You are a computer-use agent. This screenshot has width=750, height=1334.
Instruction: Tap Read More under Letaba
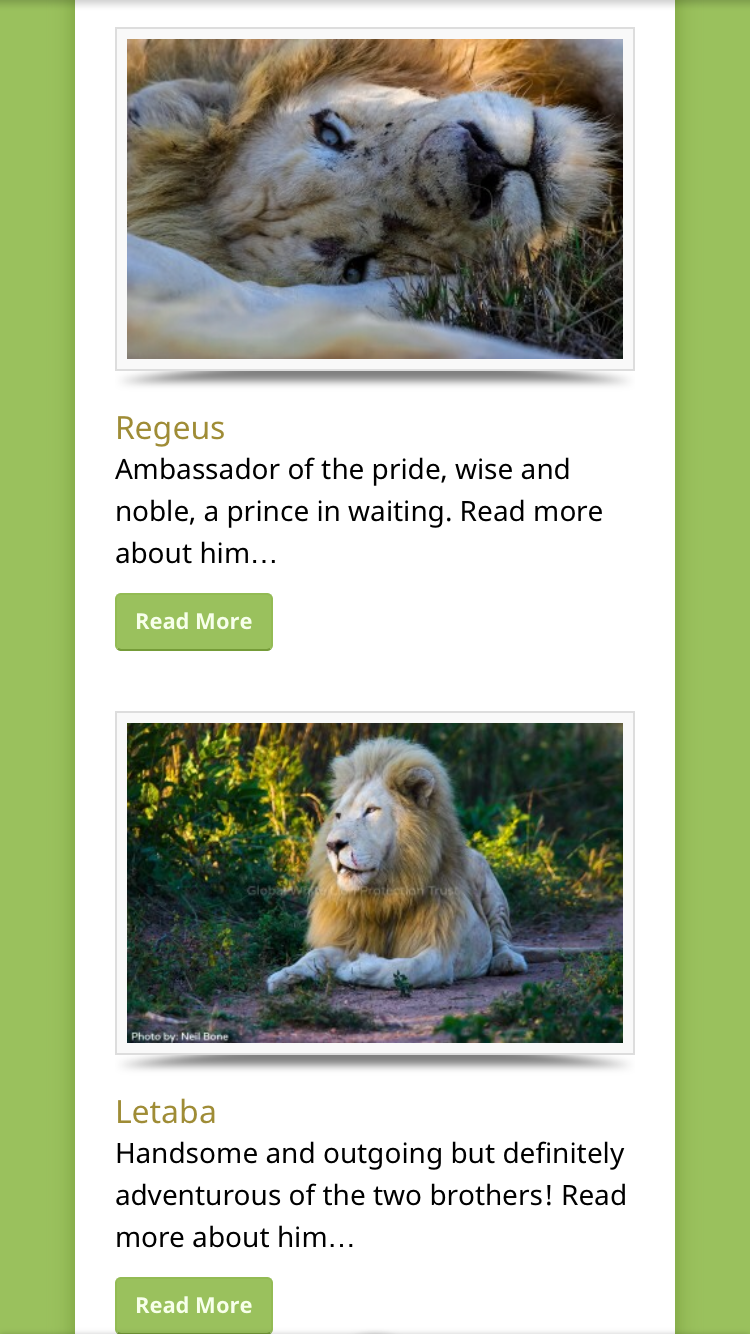[194, 1305]
